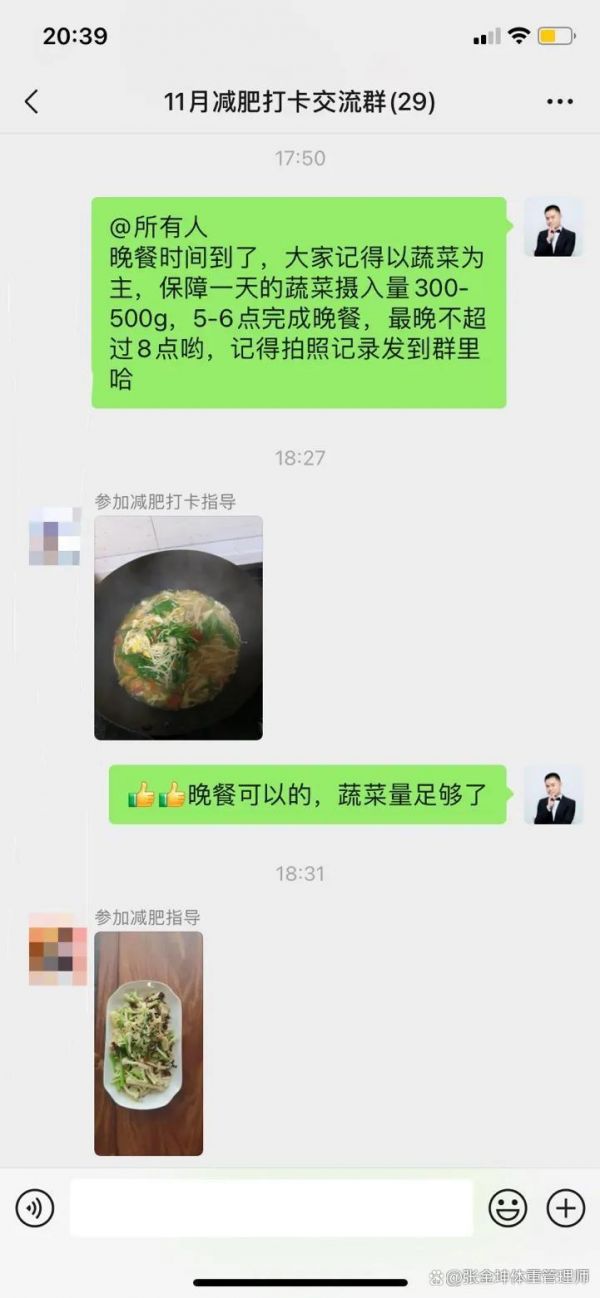Open the emoji picker
This screenshot has height=1298, width=600.
(x=507, y=1209)
